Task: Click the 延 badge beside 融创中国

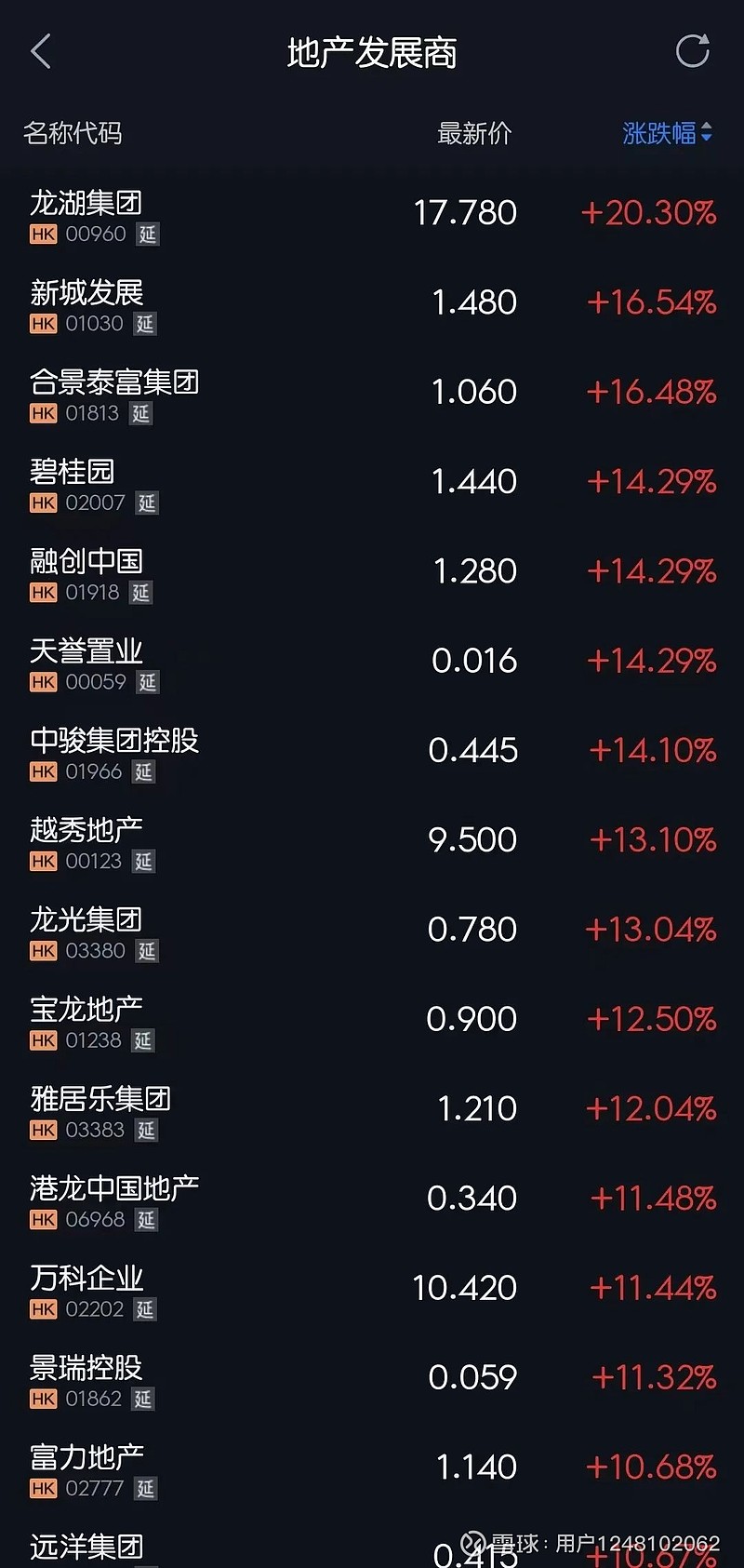Action: (140, 593)
